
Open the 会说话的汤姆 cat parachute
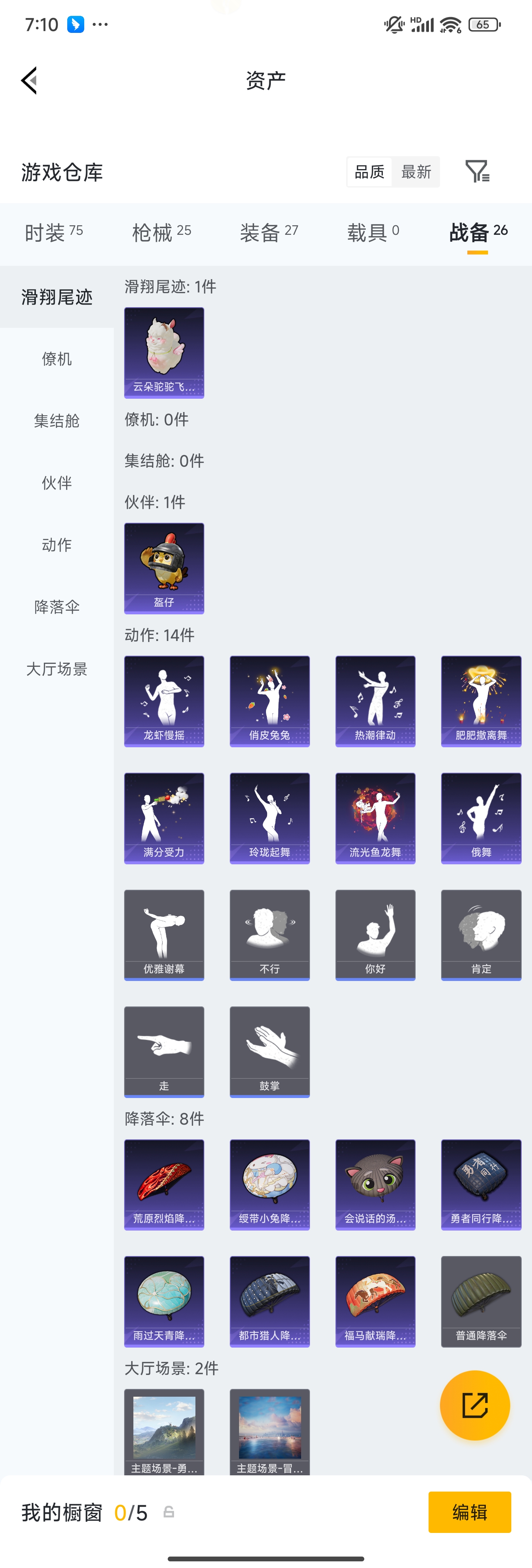coord(375,1184)
